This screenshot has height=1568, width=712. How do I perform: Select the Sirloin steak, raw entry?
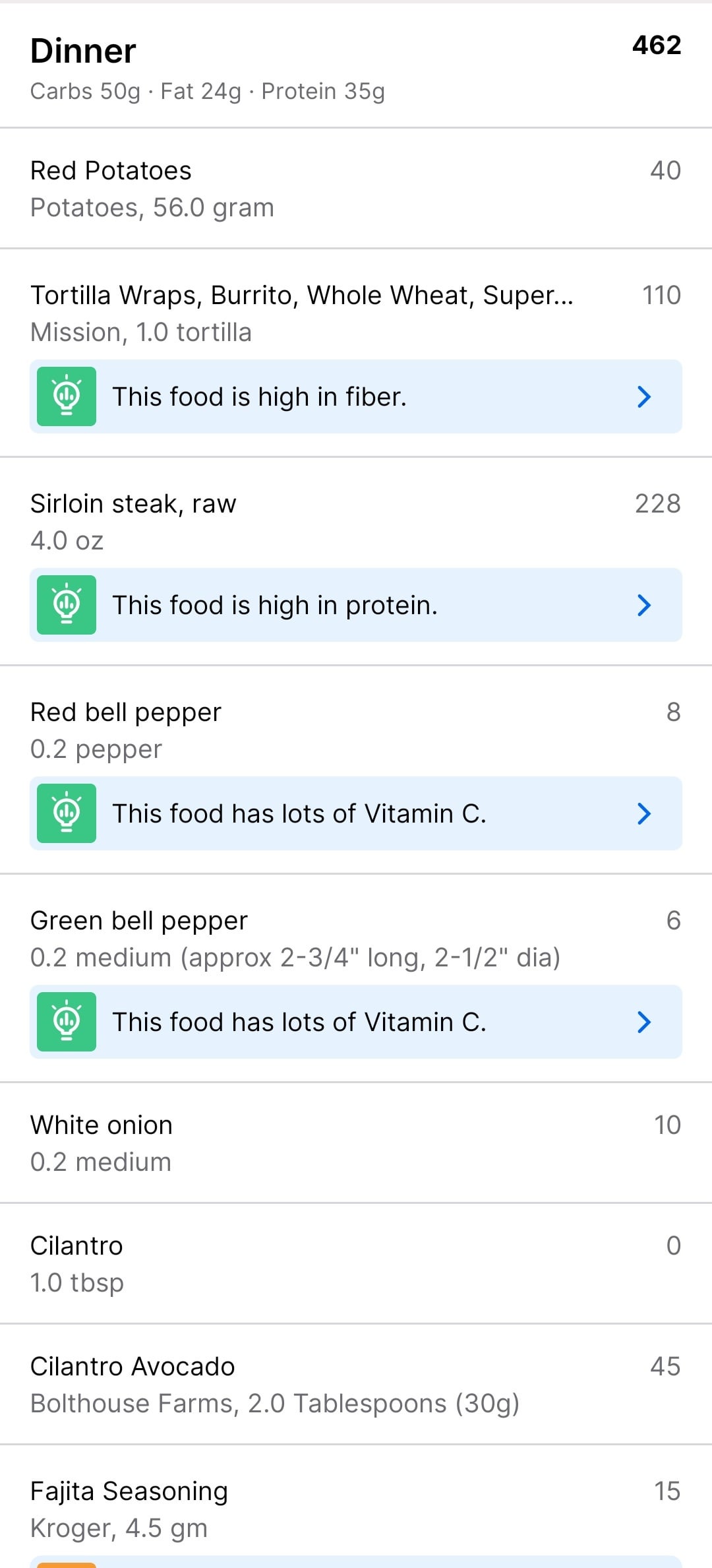pos(356,522)
